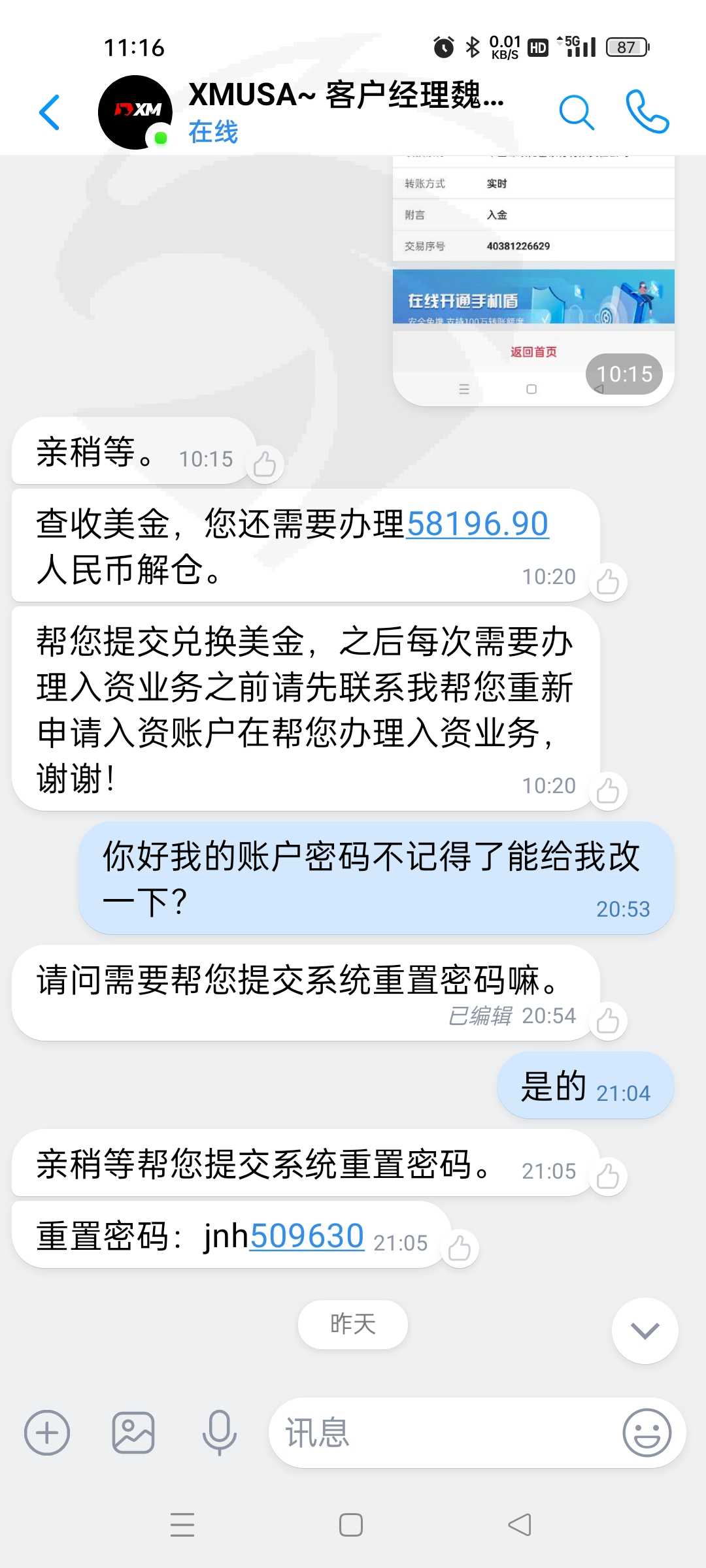
Task: Like the '请问需要帮您提交系统重置密码嘛' message
Action: (x=608, y=1021)
